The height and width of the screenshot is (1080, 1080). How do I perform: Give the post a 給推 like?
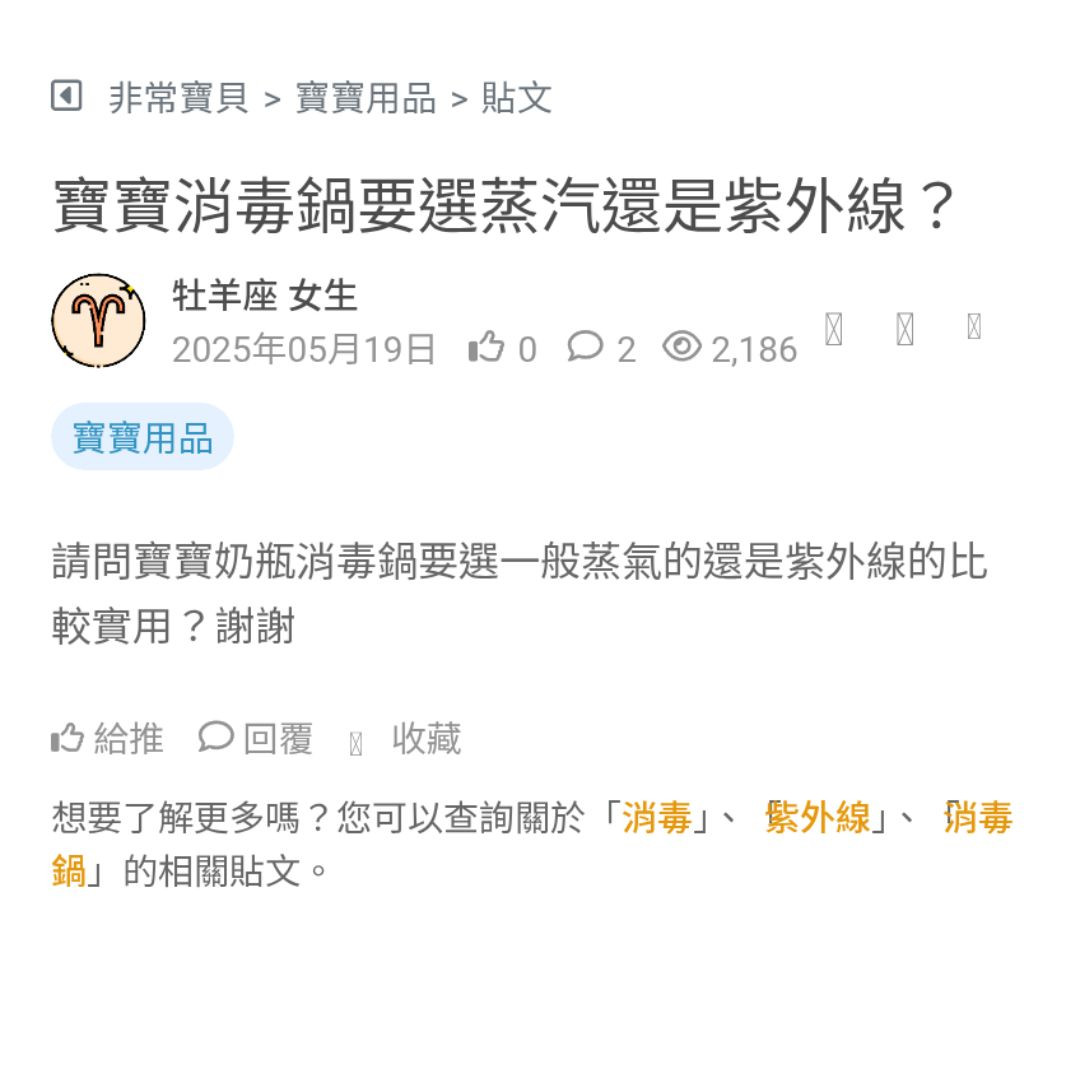(107, 739)
